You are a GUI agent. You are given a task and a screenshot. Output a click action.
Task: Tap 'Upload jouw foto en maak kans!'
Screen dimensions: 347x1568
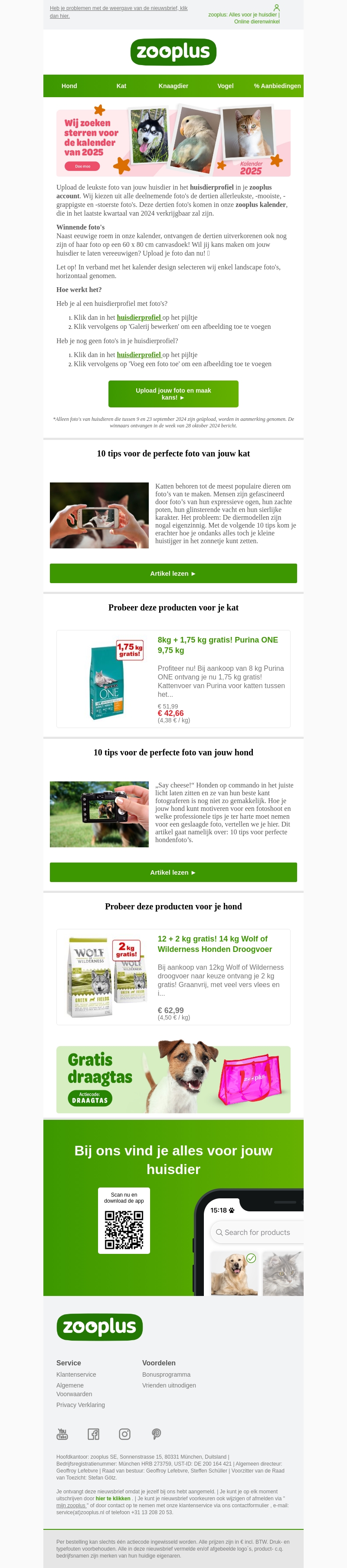click(173, 394)
